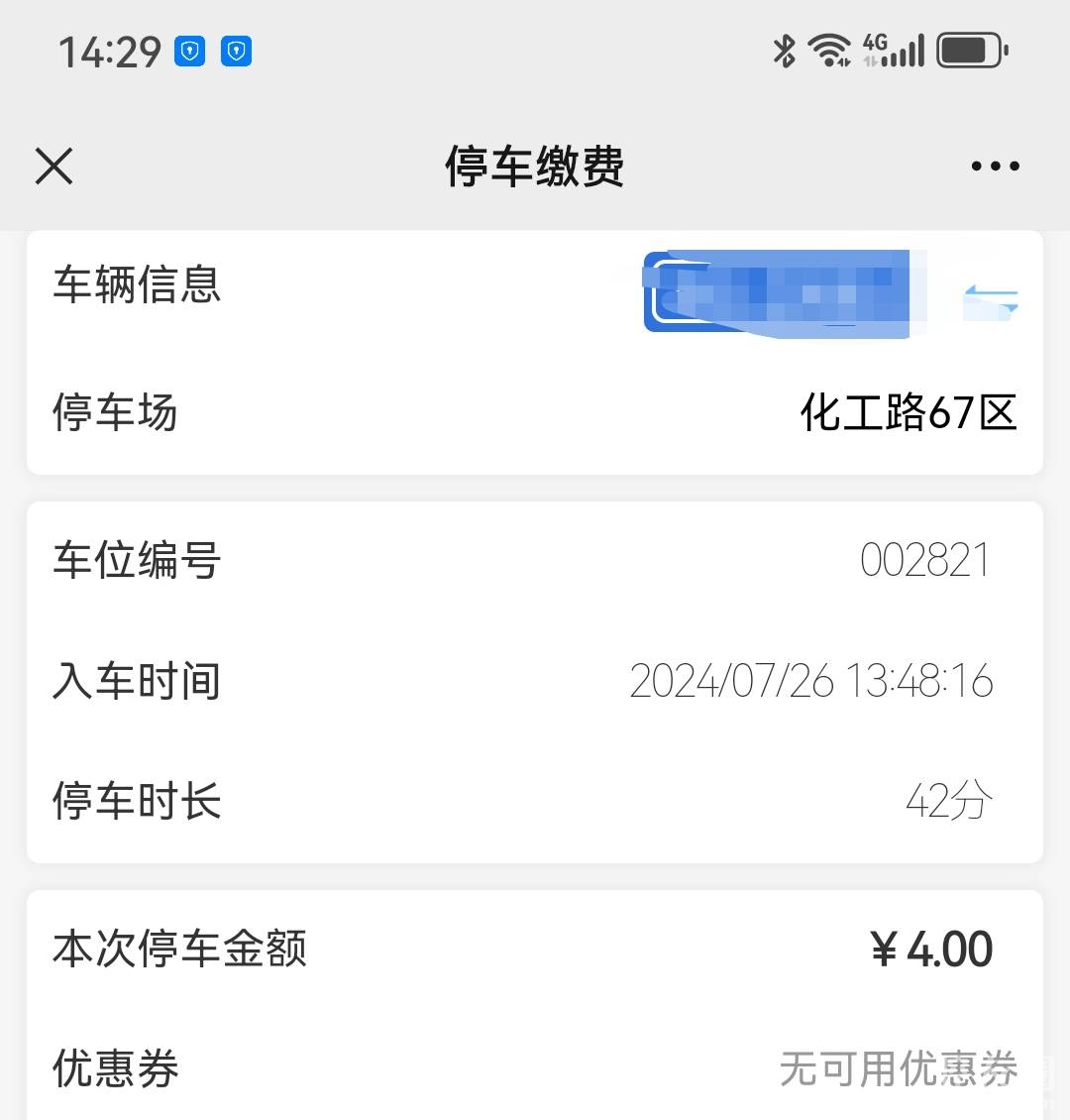Switch vehicle using the swap arrows icon
Viewport: 1070px width, 1120px height.
pos(991,298)
